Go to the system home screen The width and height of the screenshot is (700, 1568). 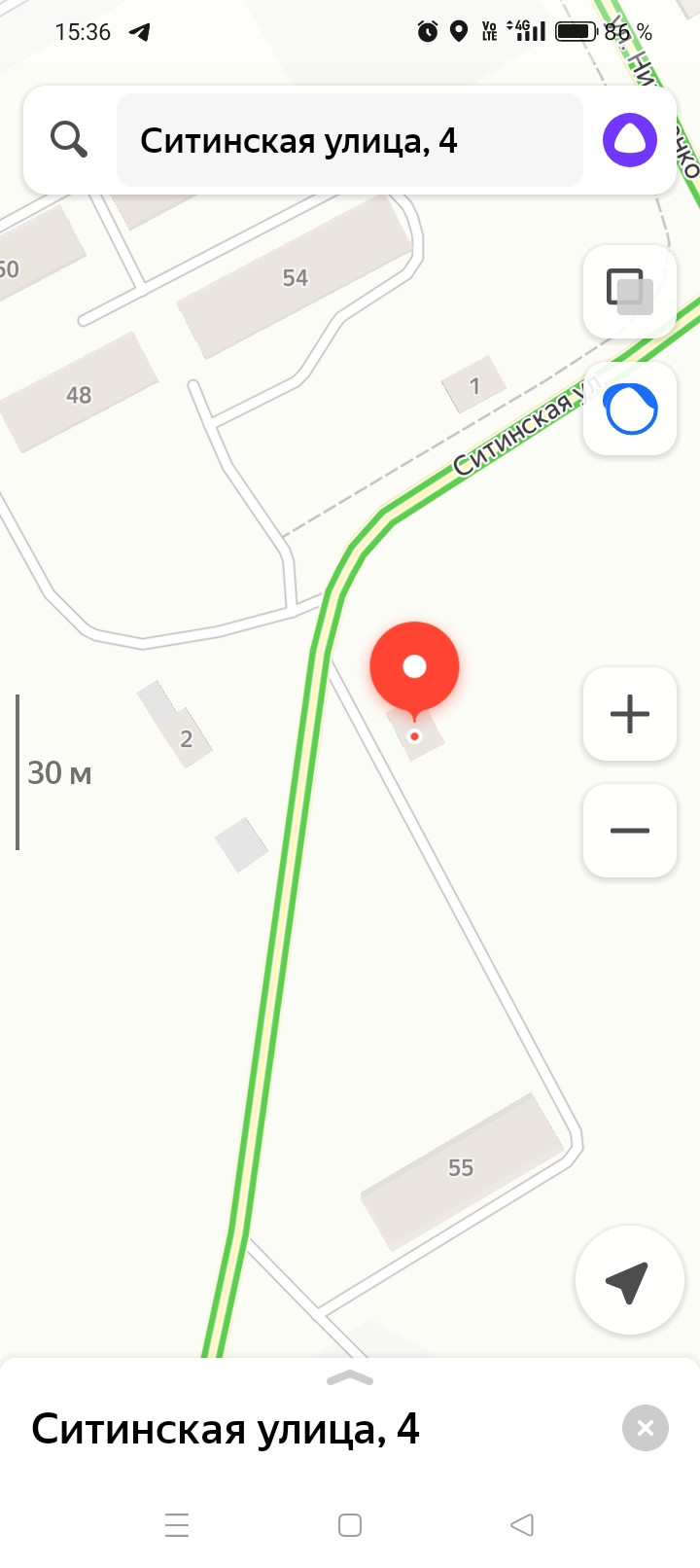(350, 1524)
